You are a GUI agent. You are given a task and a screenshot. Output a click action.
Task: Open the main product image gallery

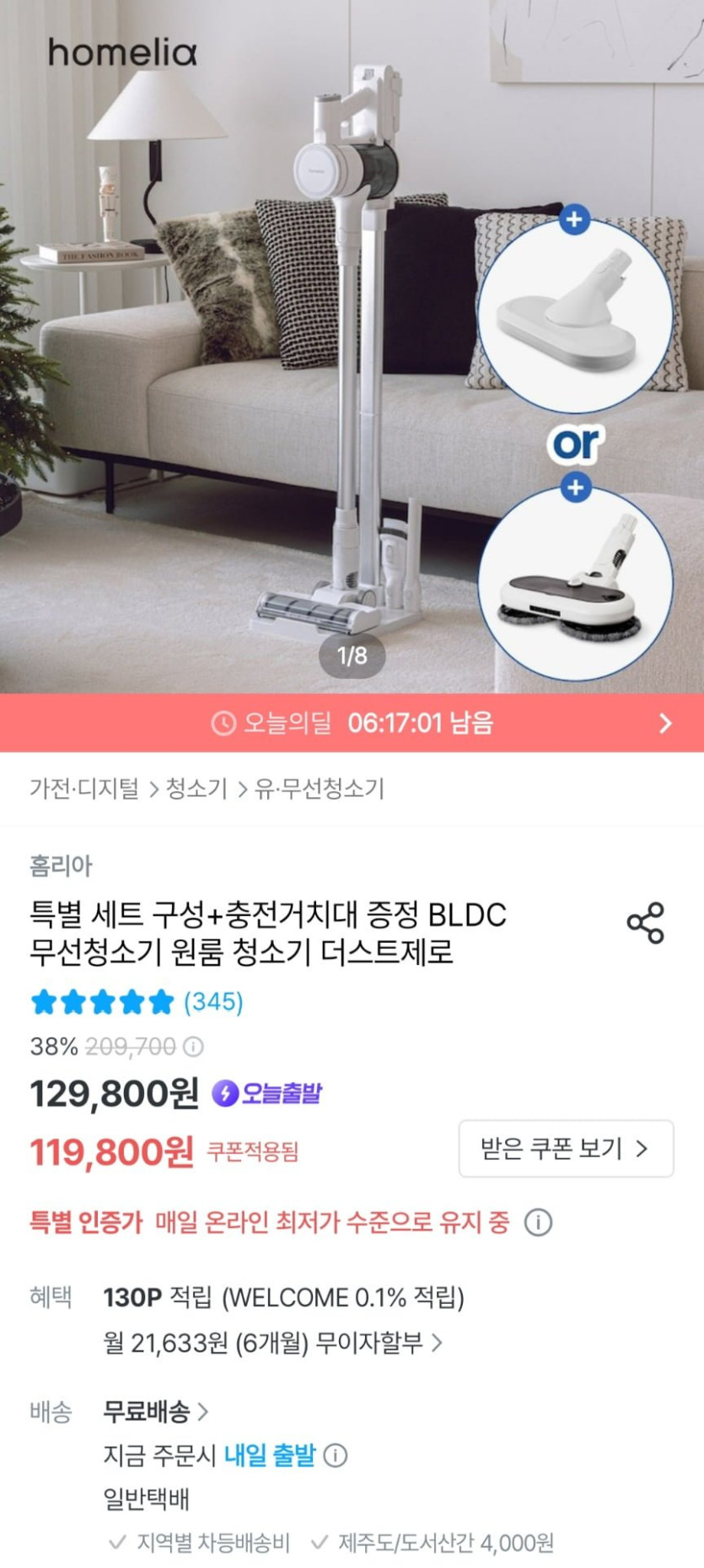pyautogui.click(x=352, y=346)
